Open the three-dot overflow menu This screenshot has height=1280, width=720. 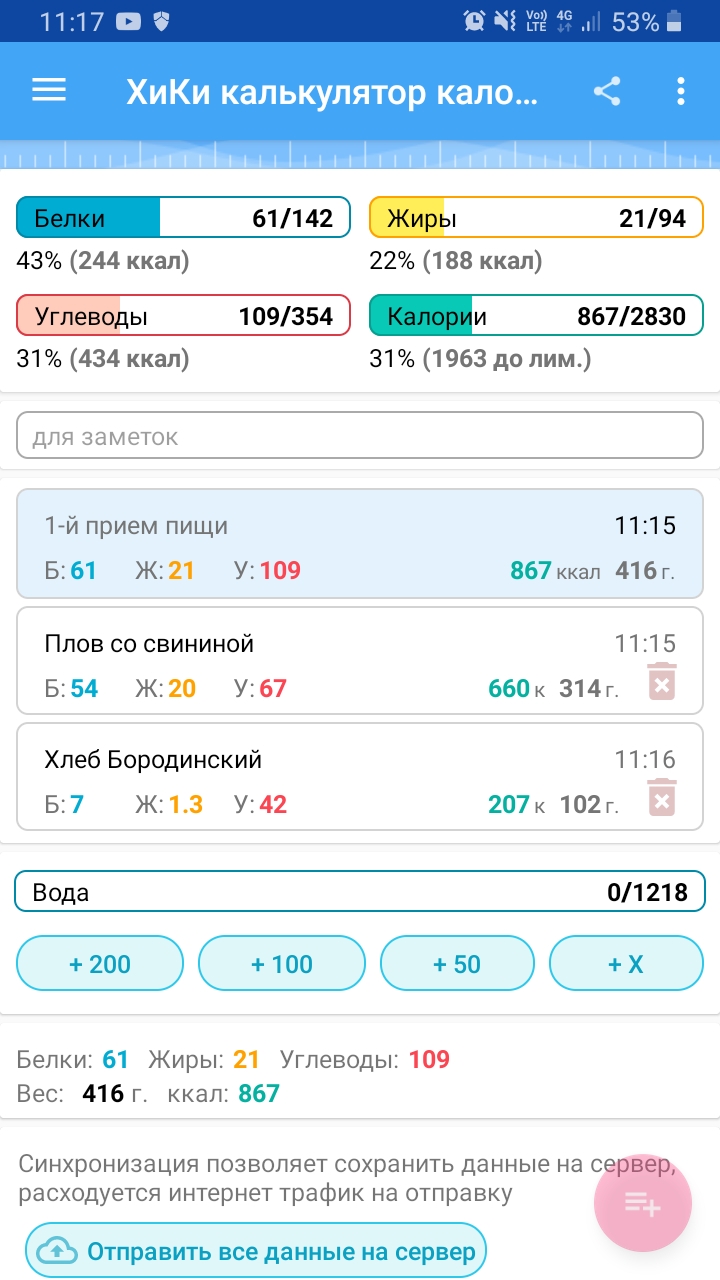pos(681,92)
